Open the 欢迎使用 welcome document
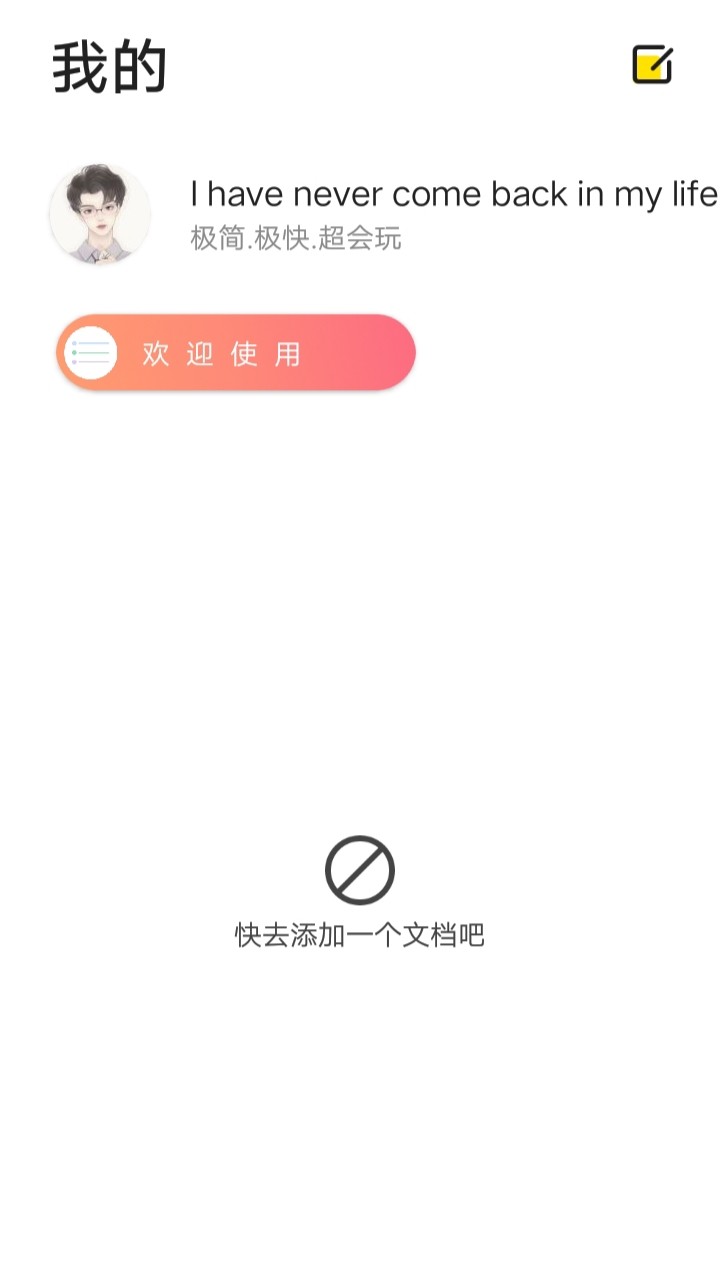This screenshot has height=1280, width=720. click(x=236, y=353)
